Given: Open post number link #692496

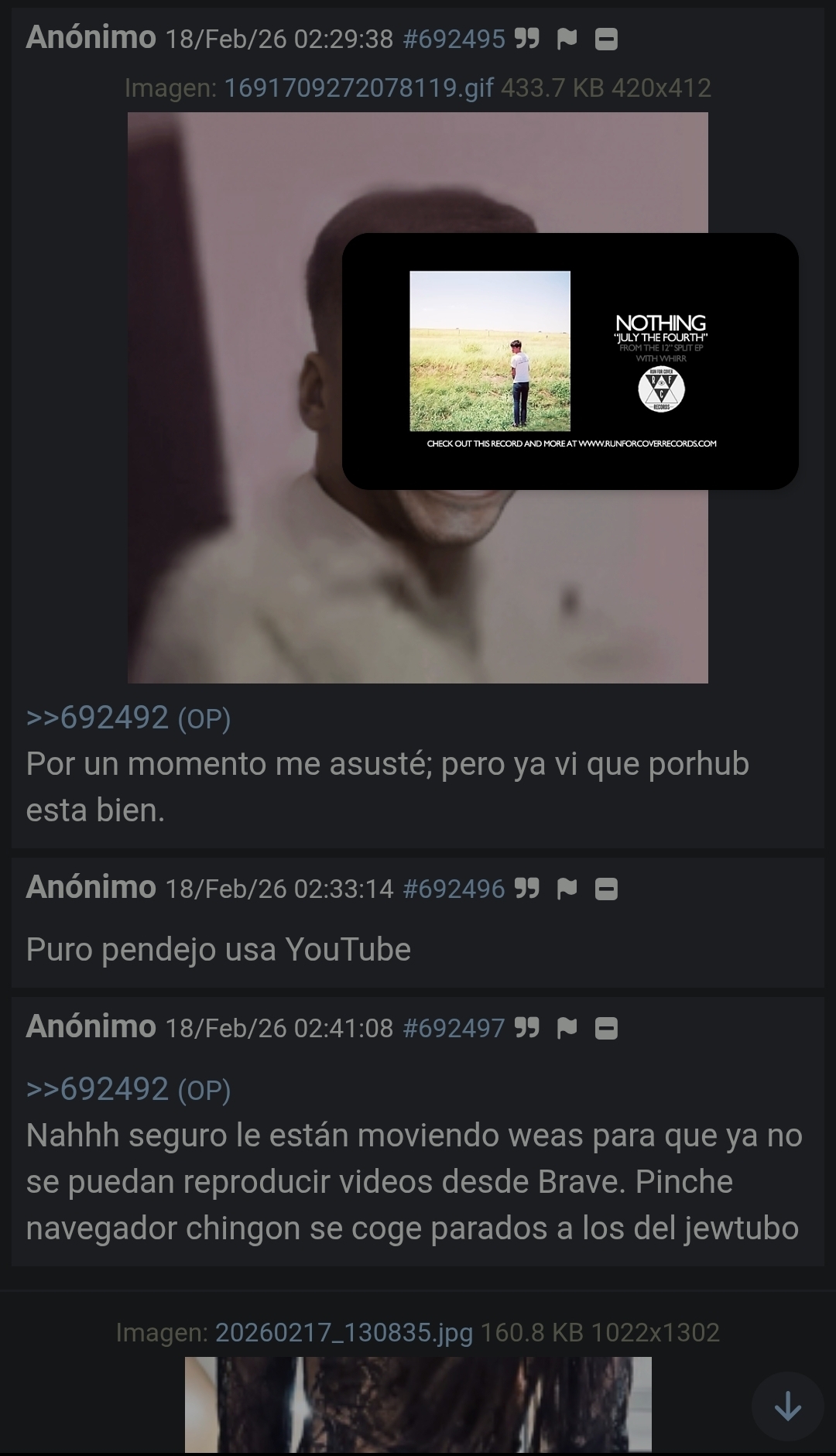Looking at the screenshot, I should click(454, 889).
